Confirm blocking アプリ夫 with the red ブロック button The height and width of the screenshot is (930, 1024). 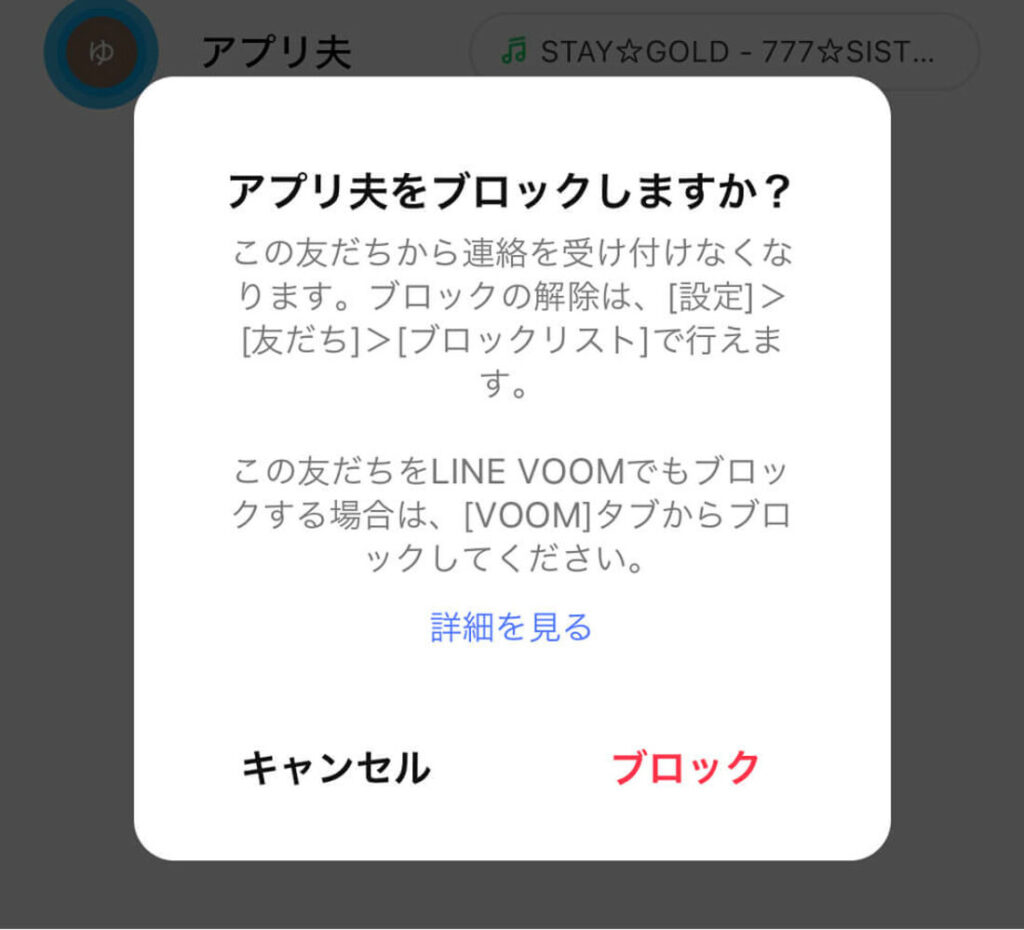point(685,768)
